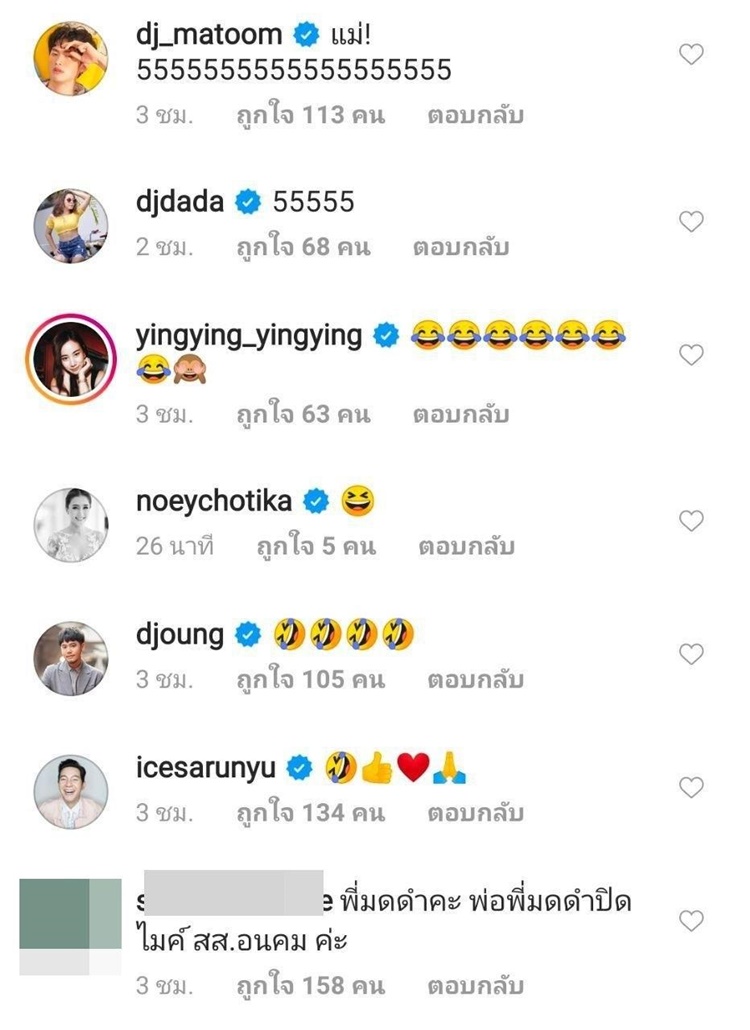Like yingying_yingying's comment
Image resolution: width=750 pixels, height=1030 pixels.
pyautogui.click(x=691, y=355)
